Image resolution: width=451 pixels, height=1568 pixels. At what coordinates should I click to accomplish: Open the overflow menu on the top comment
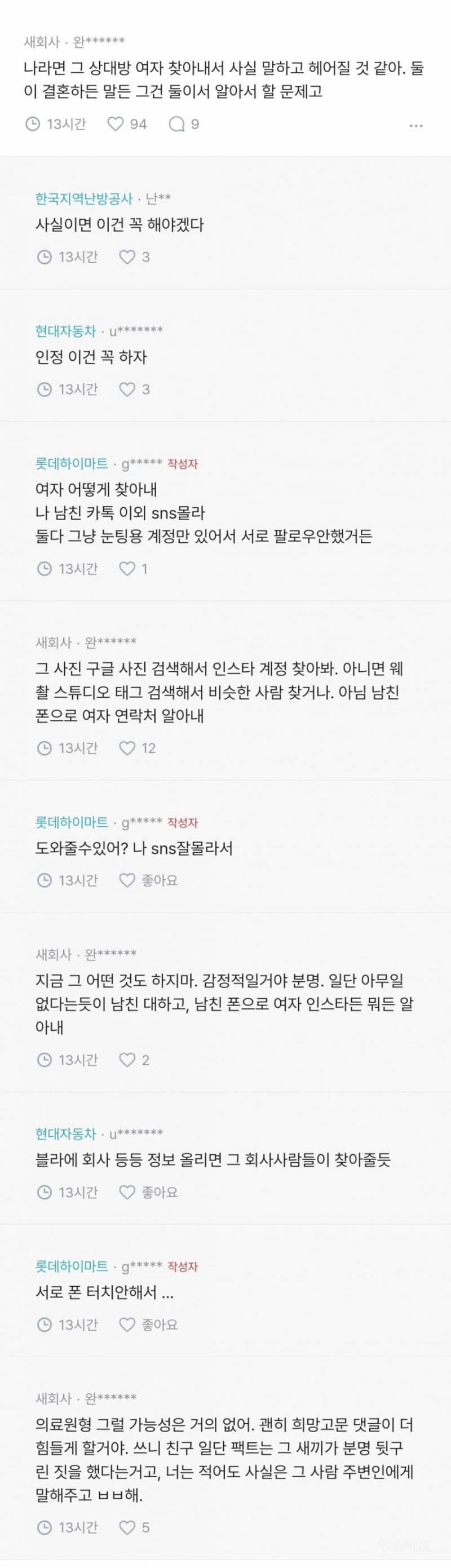415,125
